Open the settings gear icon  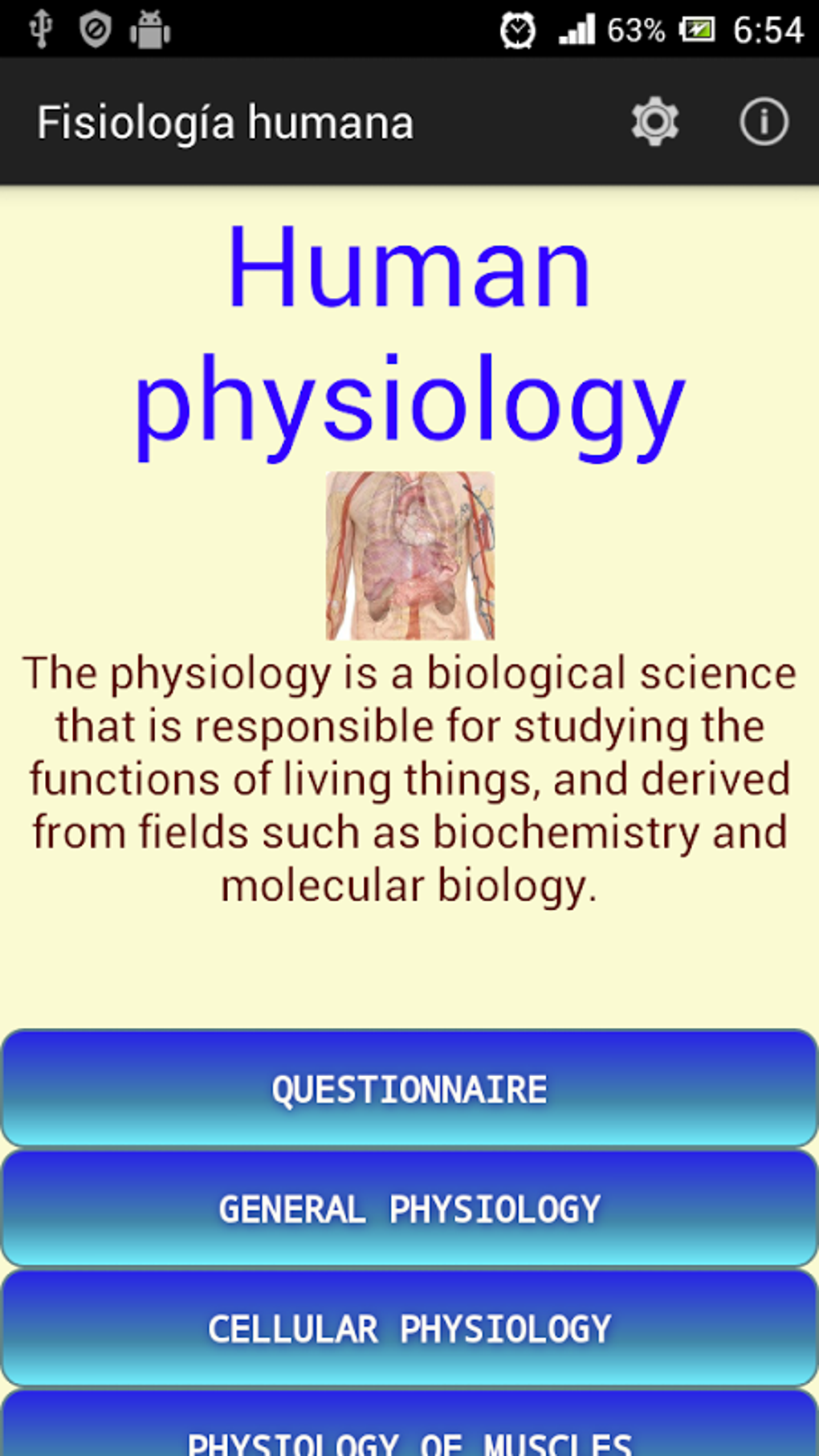click(654, 122)
